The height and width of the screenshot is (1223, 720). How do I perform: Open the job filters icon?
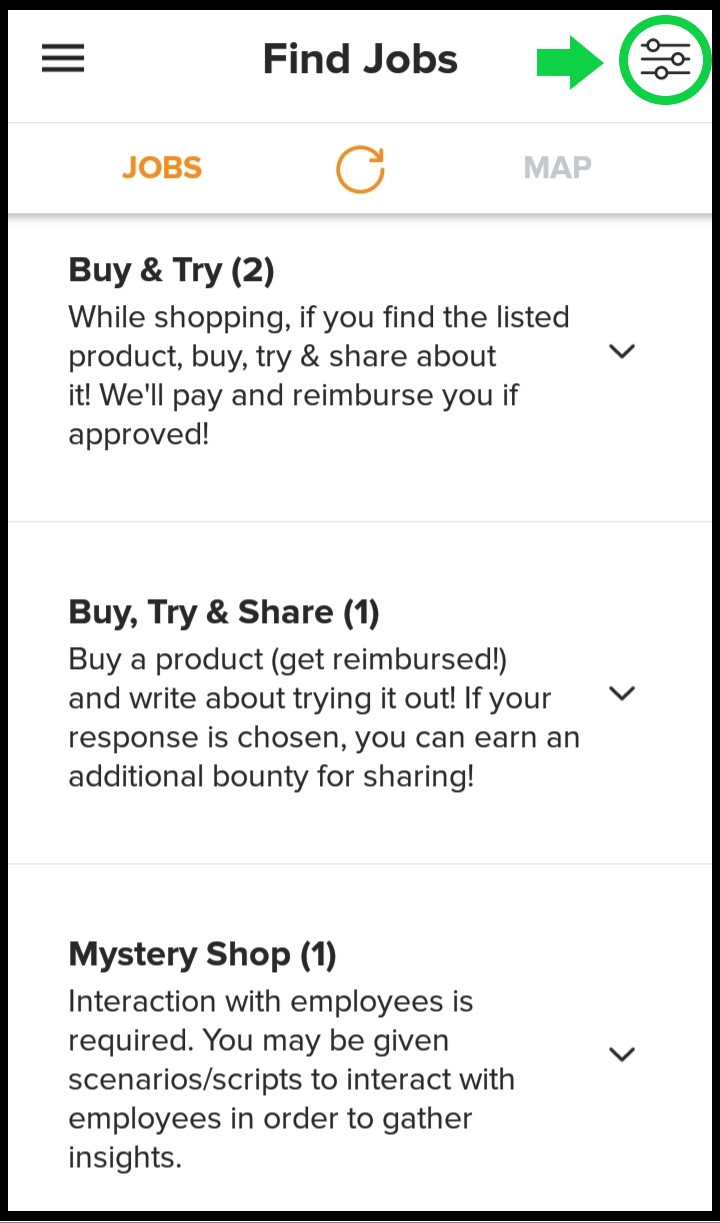pyautogui.click(x=665, y=60)
